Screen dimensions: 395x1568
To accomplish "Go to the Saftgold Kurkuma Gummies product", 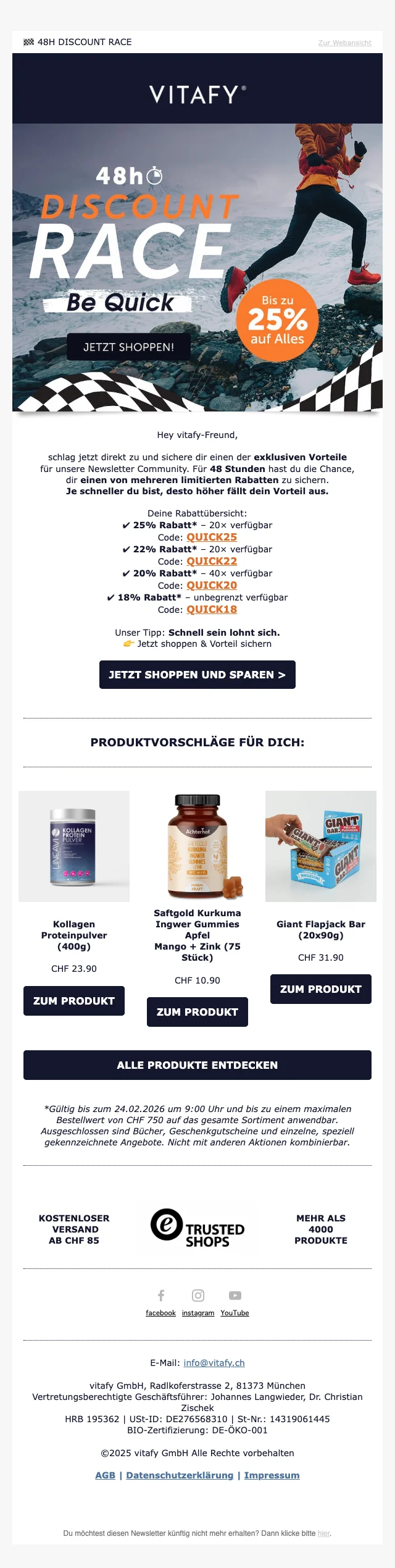I will coord(197,1012).
